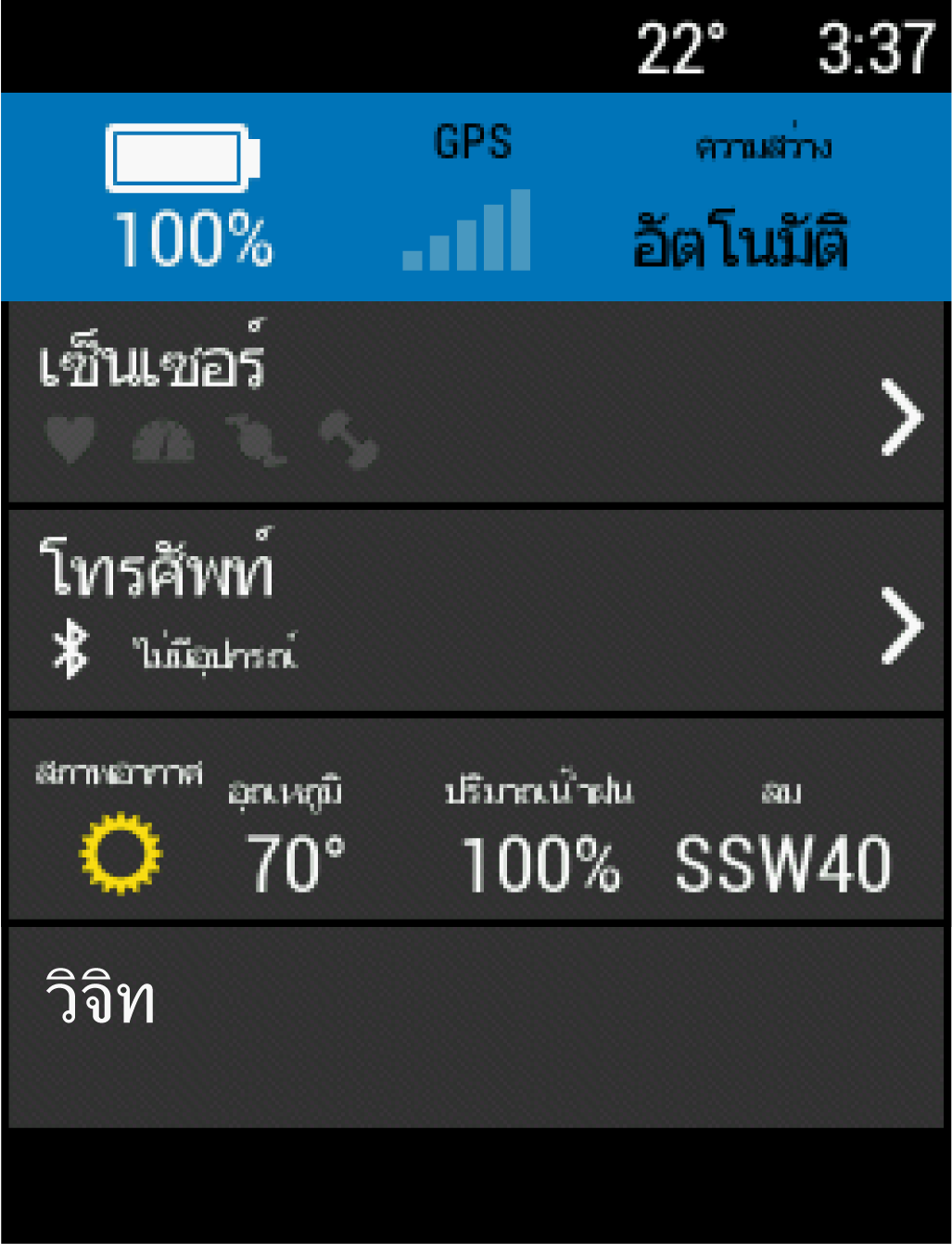This screenshot has width=952, height=1244.
Task: Select the วิจิท row
Action: point(476,1027)
